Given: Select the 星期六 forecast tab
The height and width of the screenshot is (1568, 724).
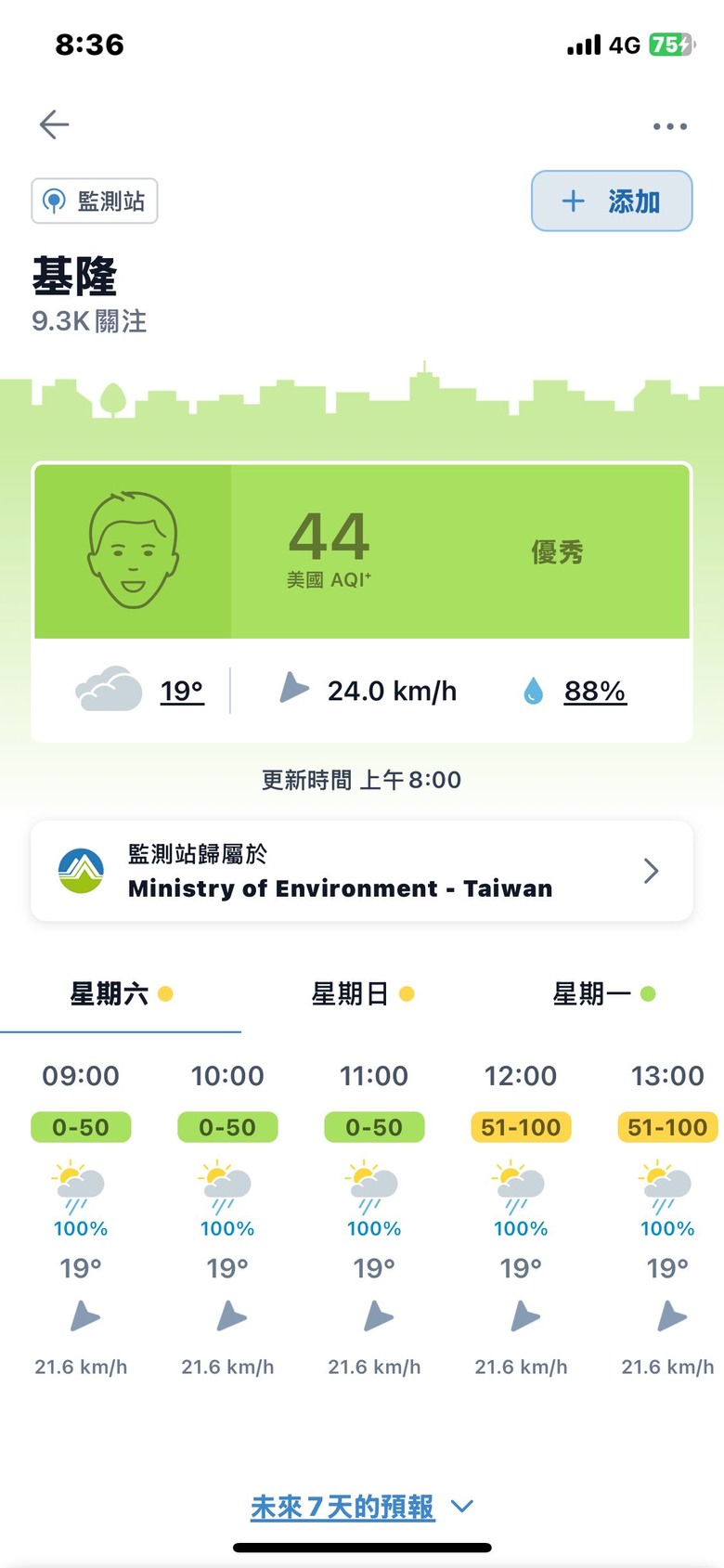Looking at the screenshot, I should click(121, 994).
